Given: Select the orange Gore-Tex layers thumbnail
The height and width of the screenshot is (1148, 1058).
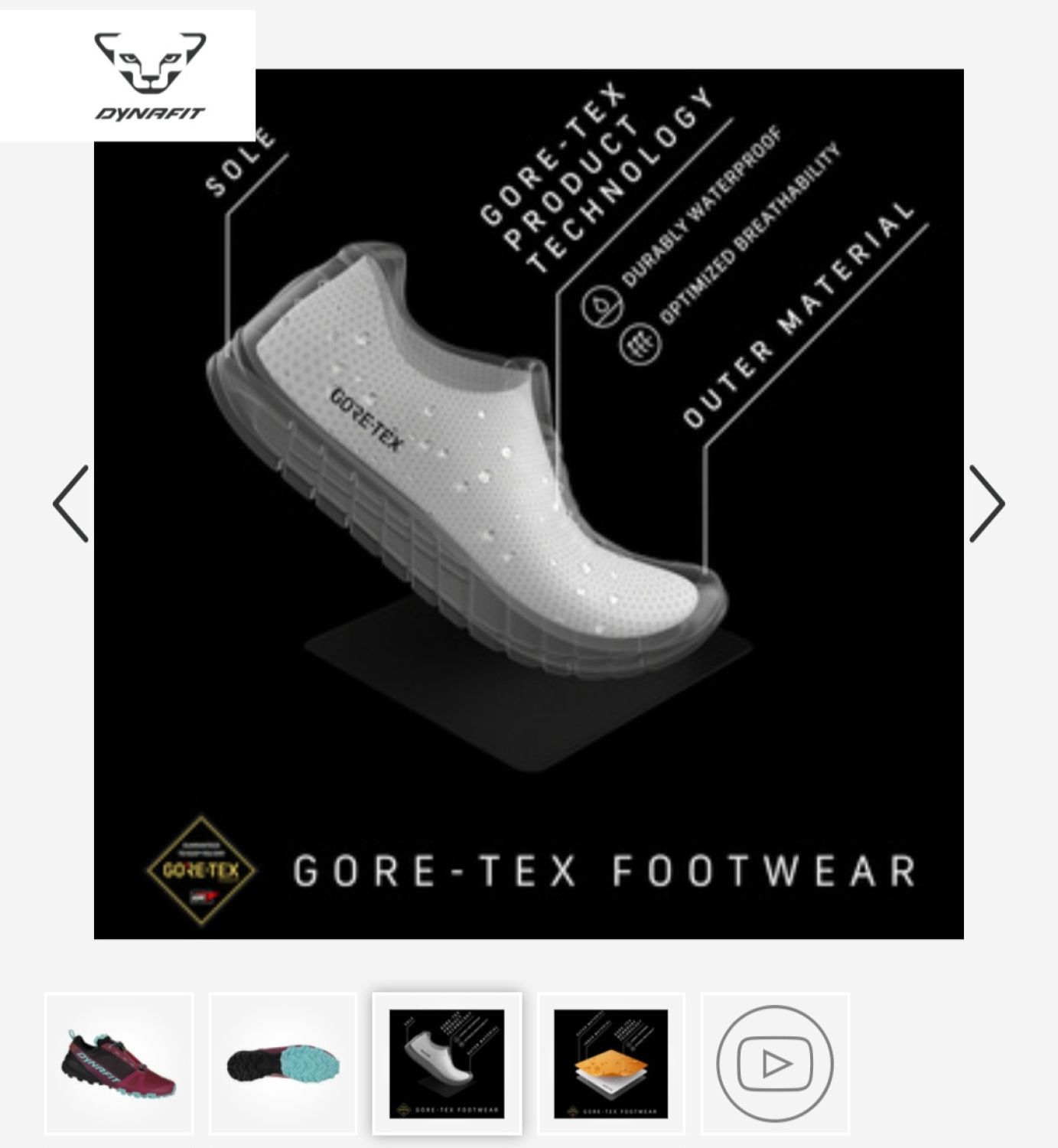Looking at the screenshot, I should [x=610, y=1063].
